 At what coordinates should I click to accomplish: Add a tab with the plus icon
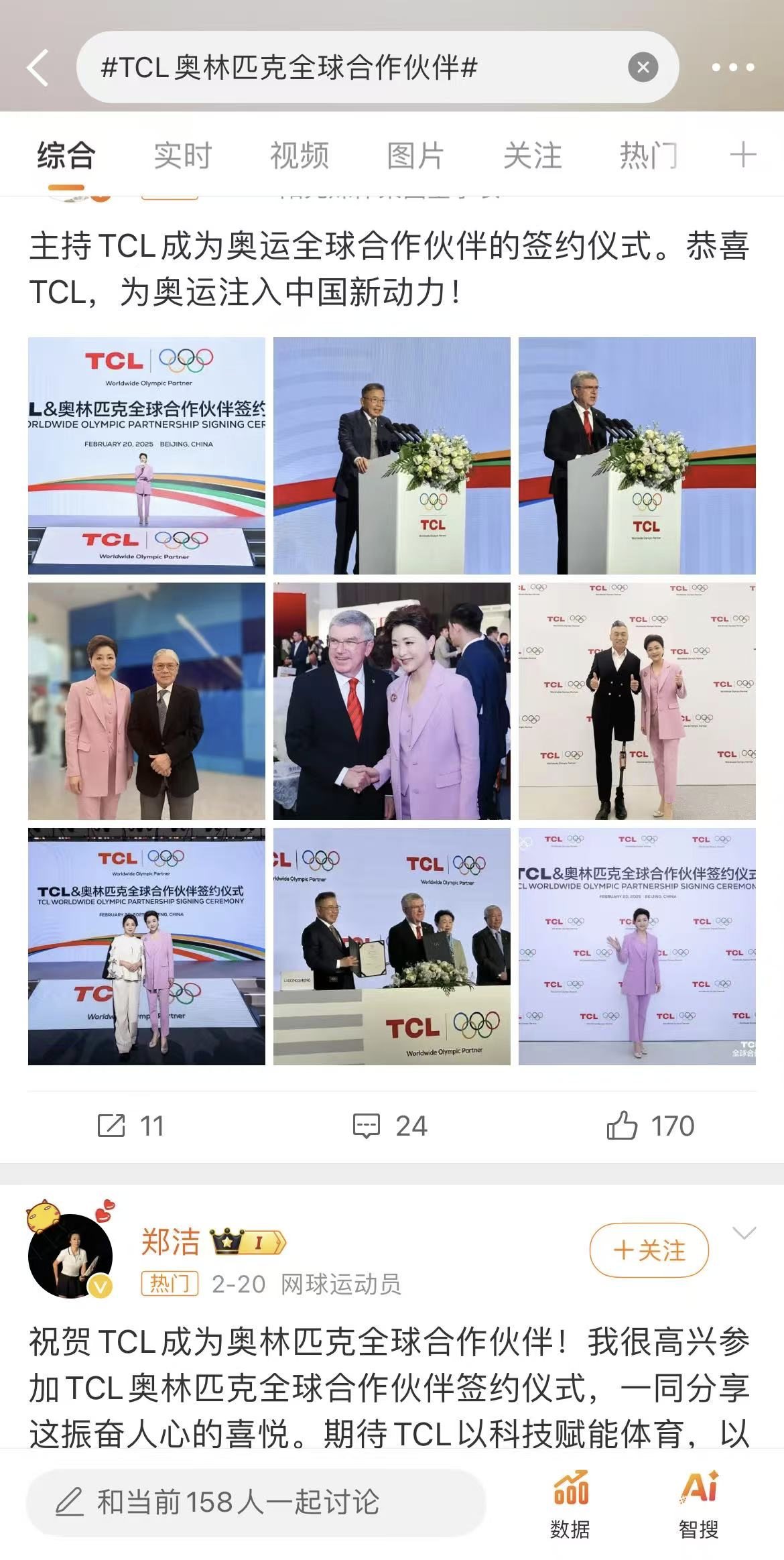click(742, 156)
